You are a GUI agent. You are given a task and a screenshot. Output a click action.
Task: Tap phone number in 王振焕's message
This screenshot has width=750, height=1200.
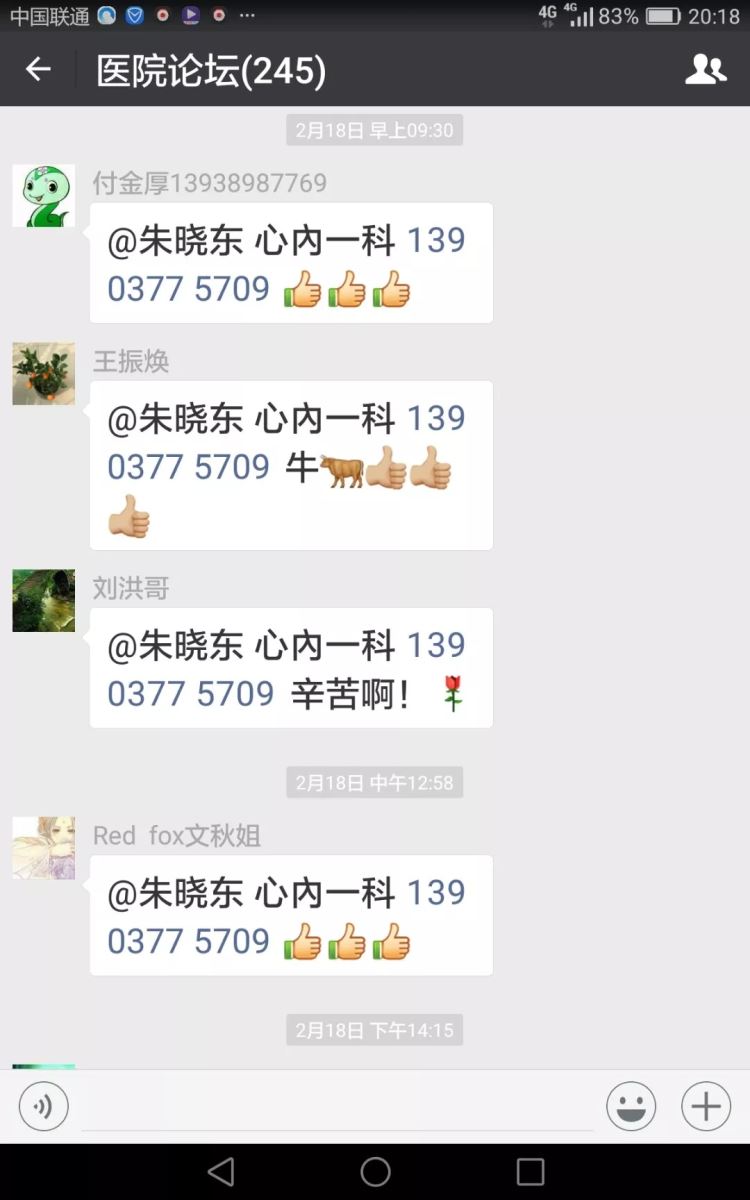click(x=189, y=467)
